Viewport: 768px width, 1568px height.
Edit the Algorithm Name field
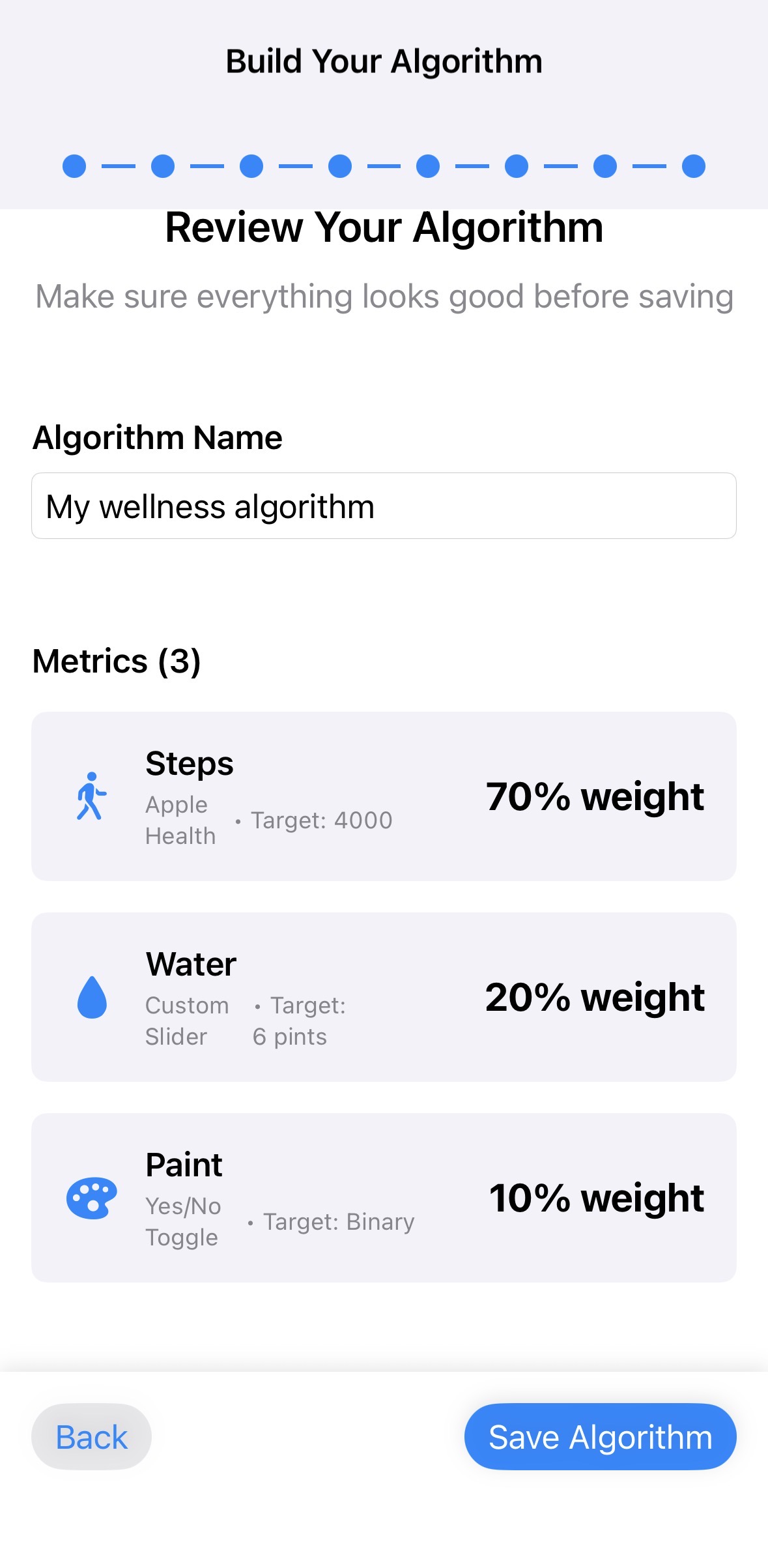pyautogui.click(x=384, y=506)
